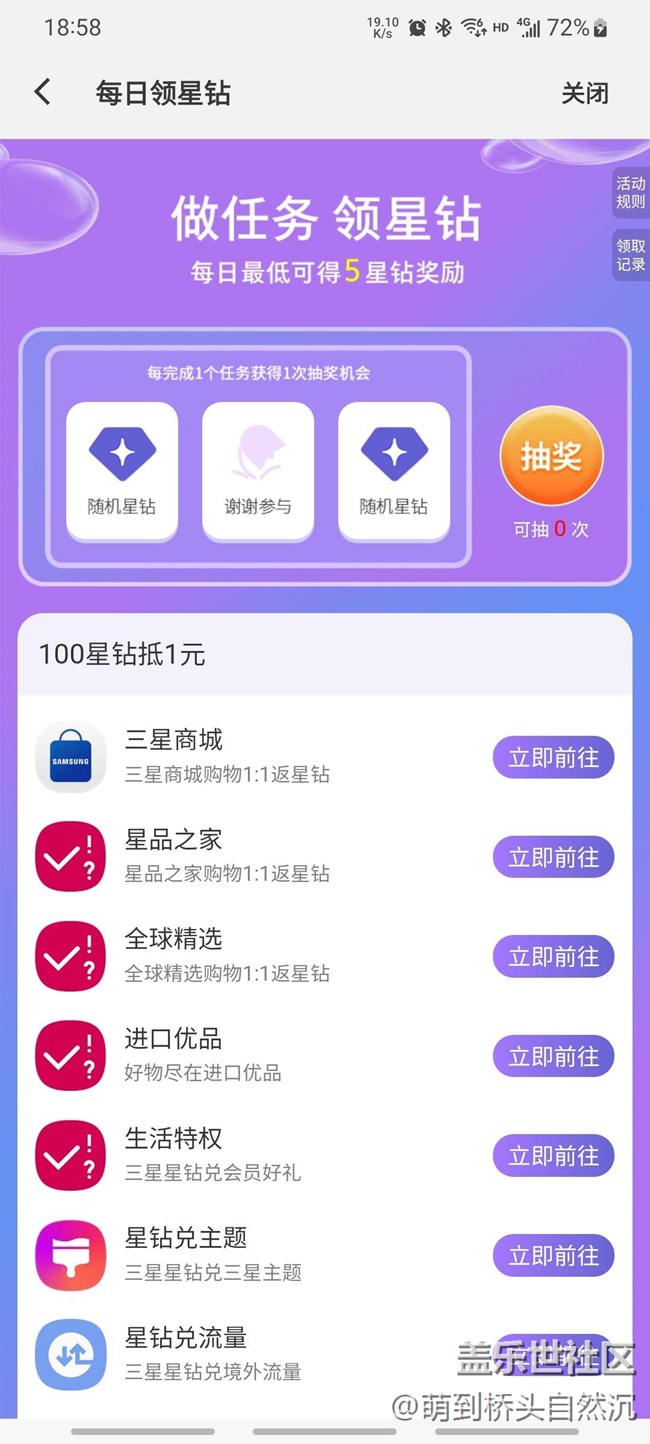
Task: Visit 生活特权 via 立即前往
Action: pos(553,1156)
